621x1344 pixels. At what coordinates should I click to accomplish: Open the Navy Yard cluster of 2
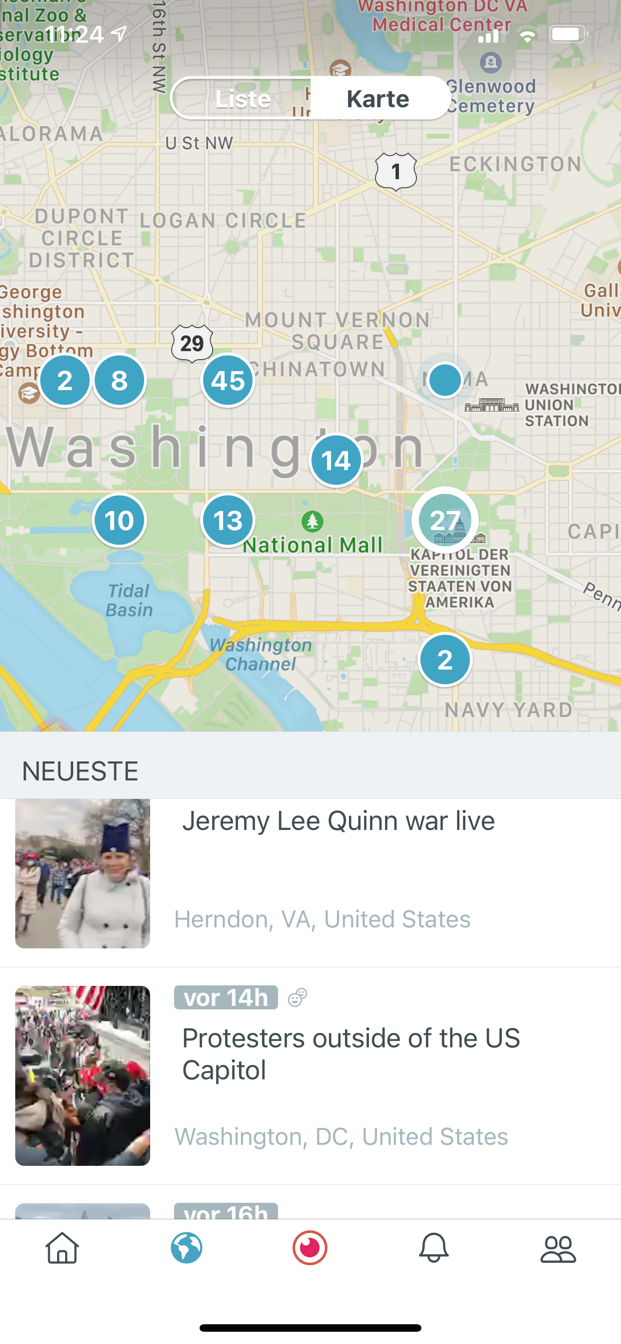(x=445, y=660)
